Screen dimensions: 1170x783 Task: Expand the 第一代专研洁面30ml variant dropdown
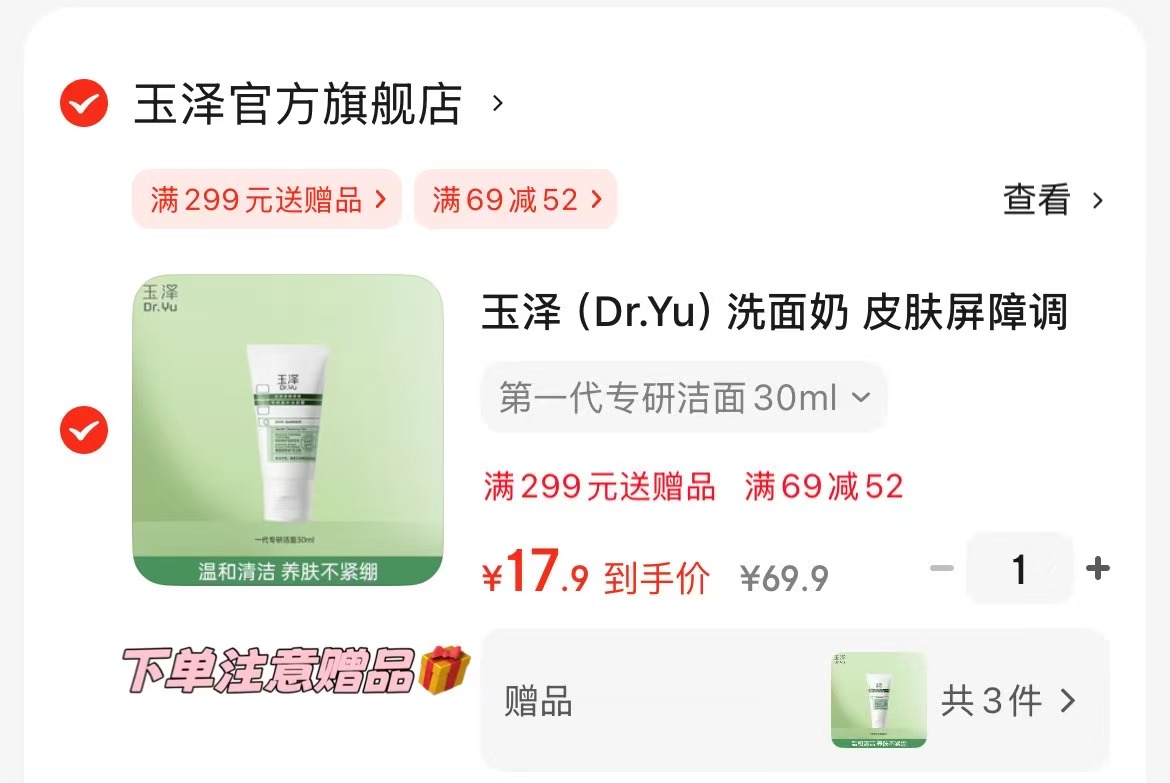pyautogui.click(x=684, y=398)
